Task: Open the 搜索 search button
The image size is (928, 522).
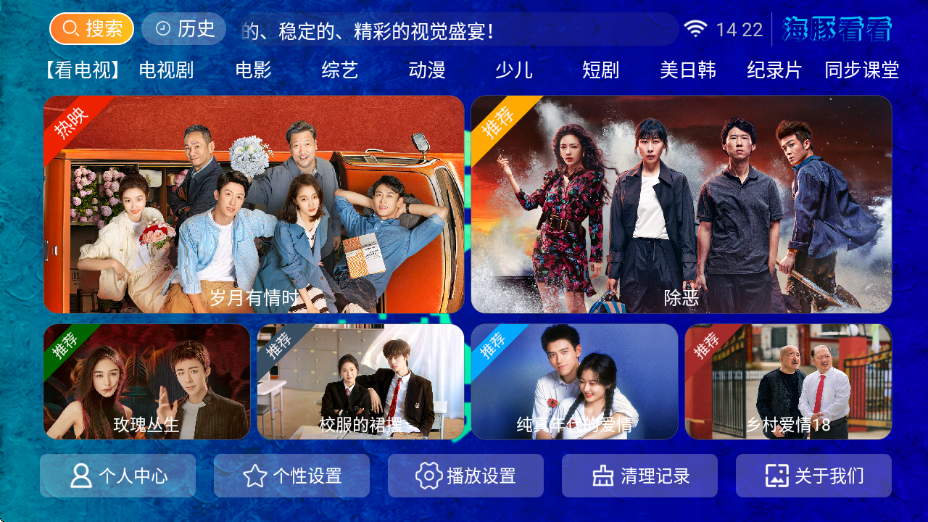Action: coord(91,29)
